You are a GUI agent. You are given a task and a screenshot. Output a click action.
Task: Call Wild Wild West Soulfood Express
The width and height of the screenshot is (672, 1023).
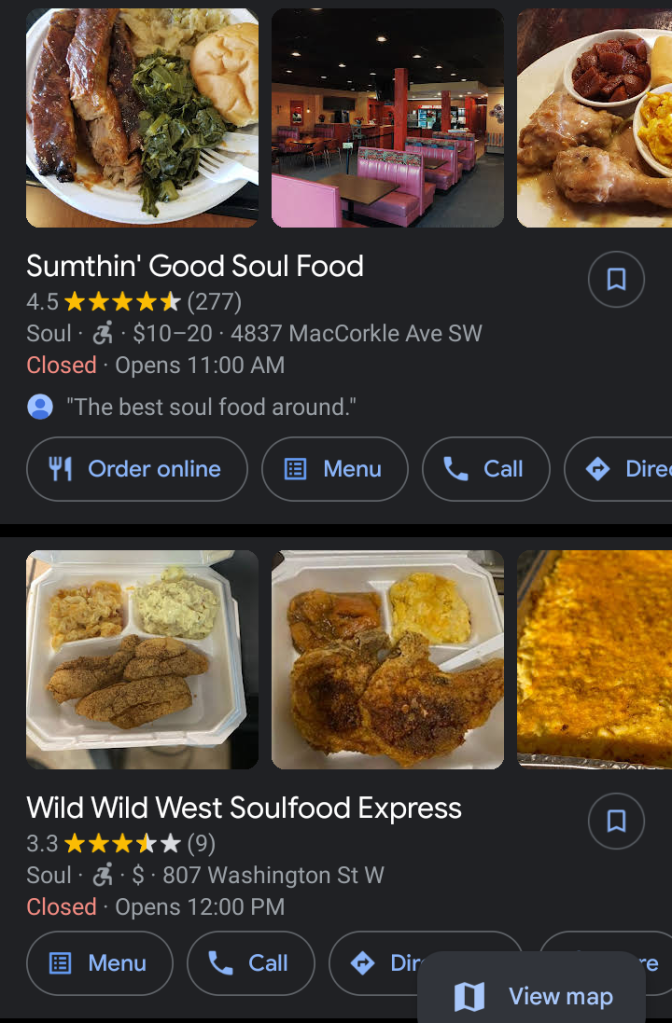tap(251, 963)
